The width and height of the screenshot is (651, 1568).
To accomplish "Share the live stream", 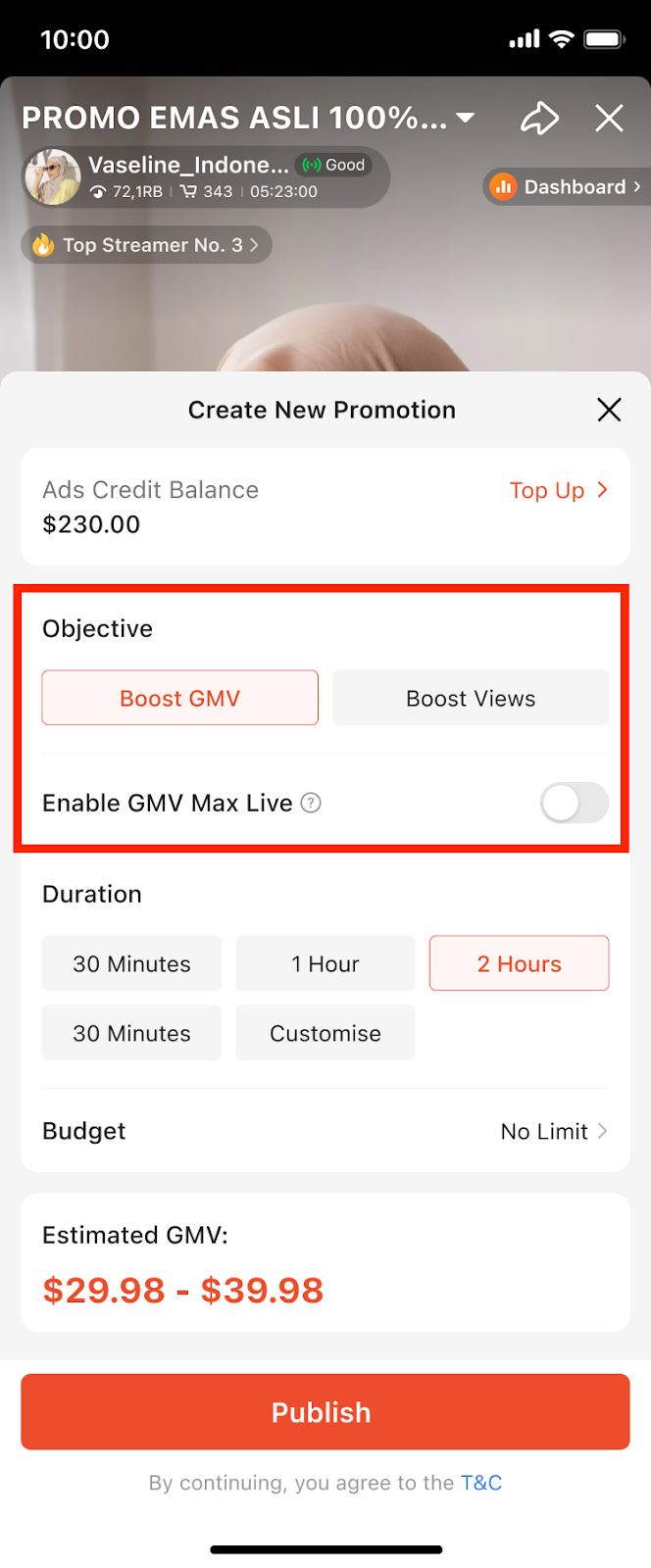I will point(539,119).
